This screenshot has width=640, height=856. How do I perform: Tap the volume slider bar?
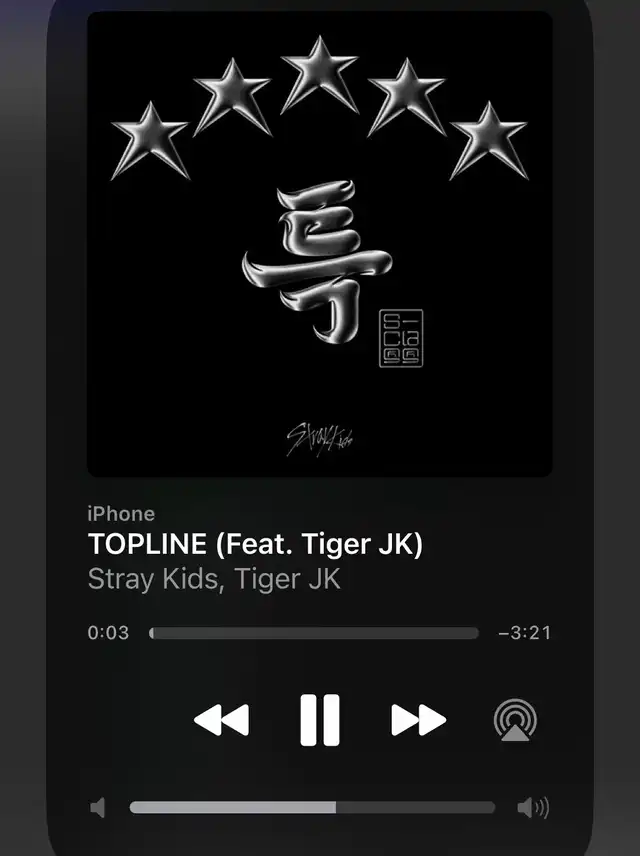pyautogui.click(x=312, y=807)
